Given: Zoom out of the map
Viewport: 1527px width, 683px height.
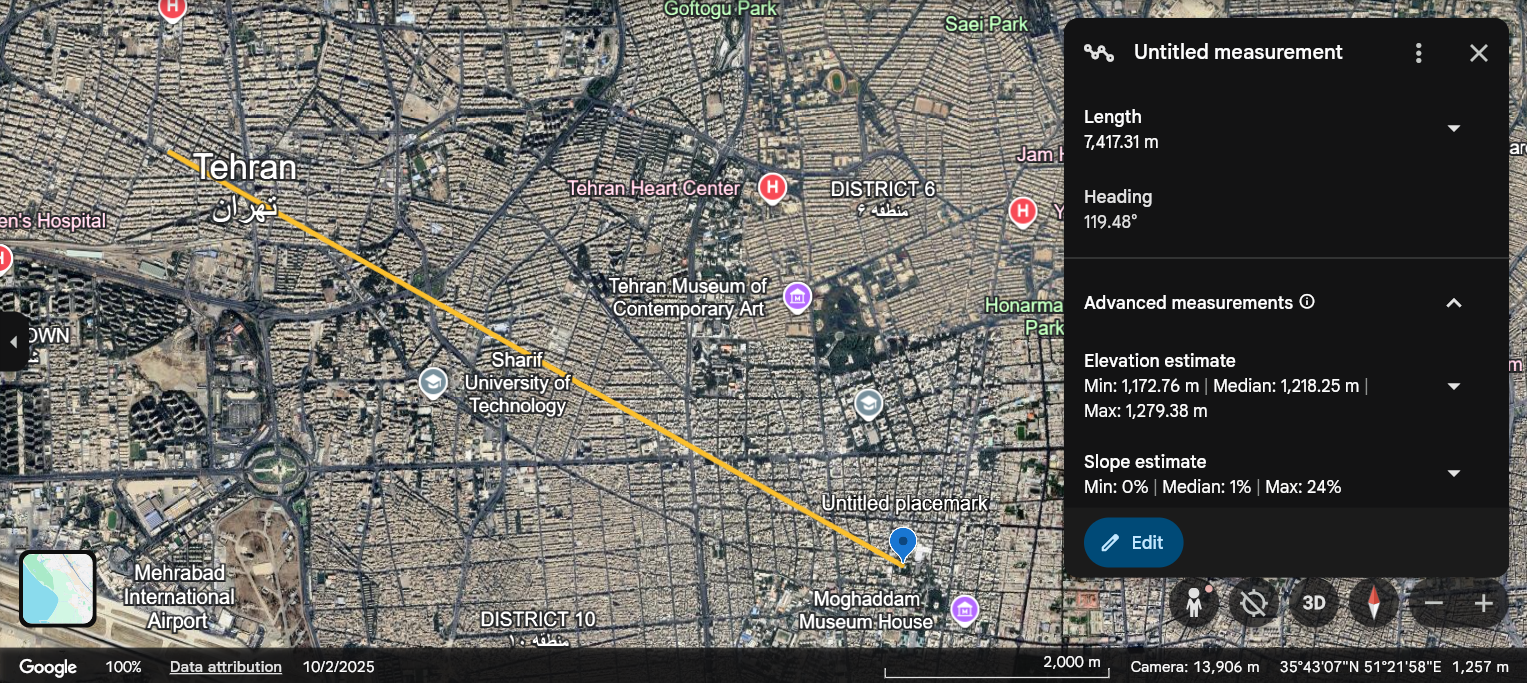Looking at the screenshot, I should 1433,603.
